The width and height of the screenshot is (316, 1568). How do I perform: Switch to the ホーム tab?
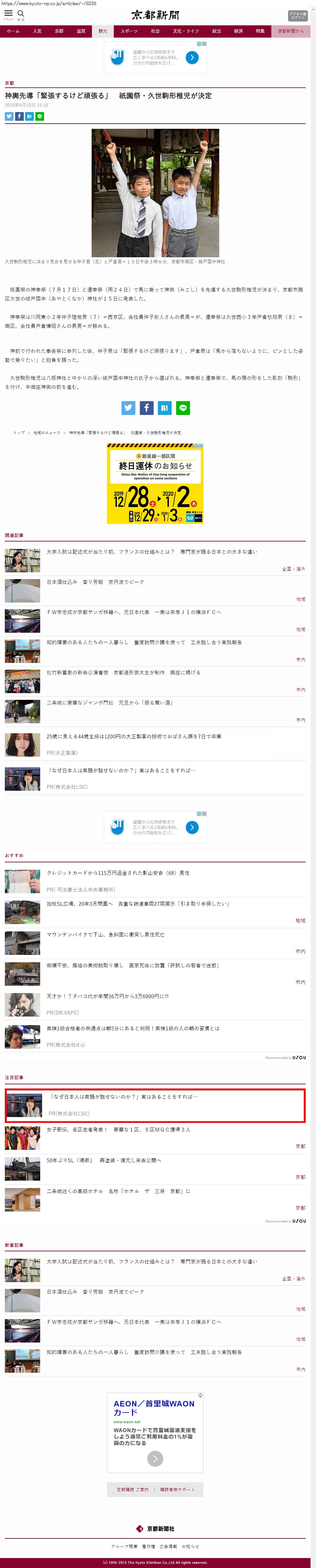[13, 31]
